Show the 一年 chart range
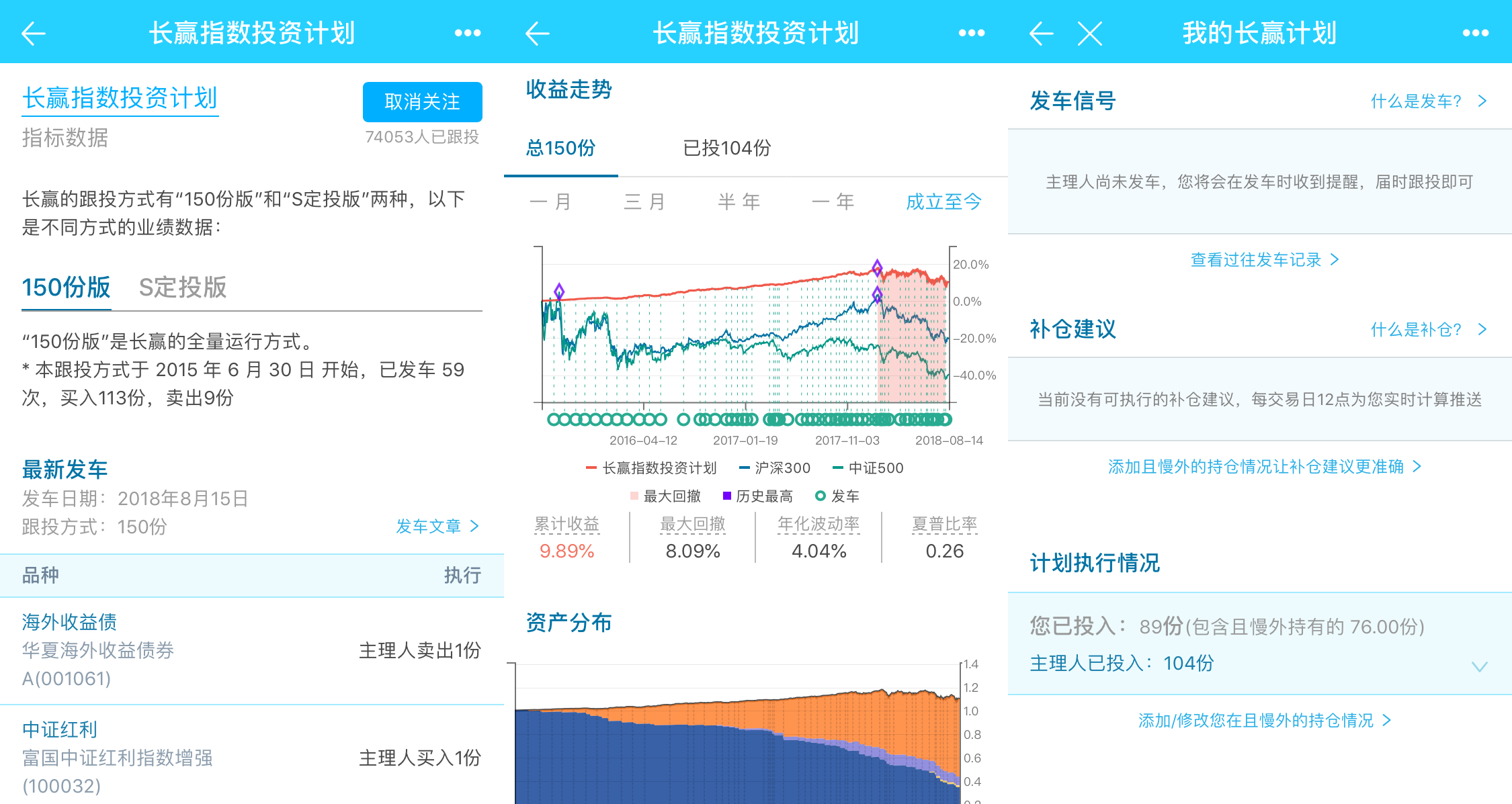This screenshot has height=804, width=1512. coord(833,202)
